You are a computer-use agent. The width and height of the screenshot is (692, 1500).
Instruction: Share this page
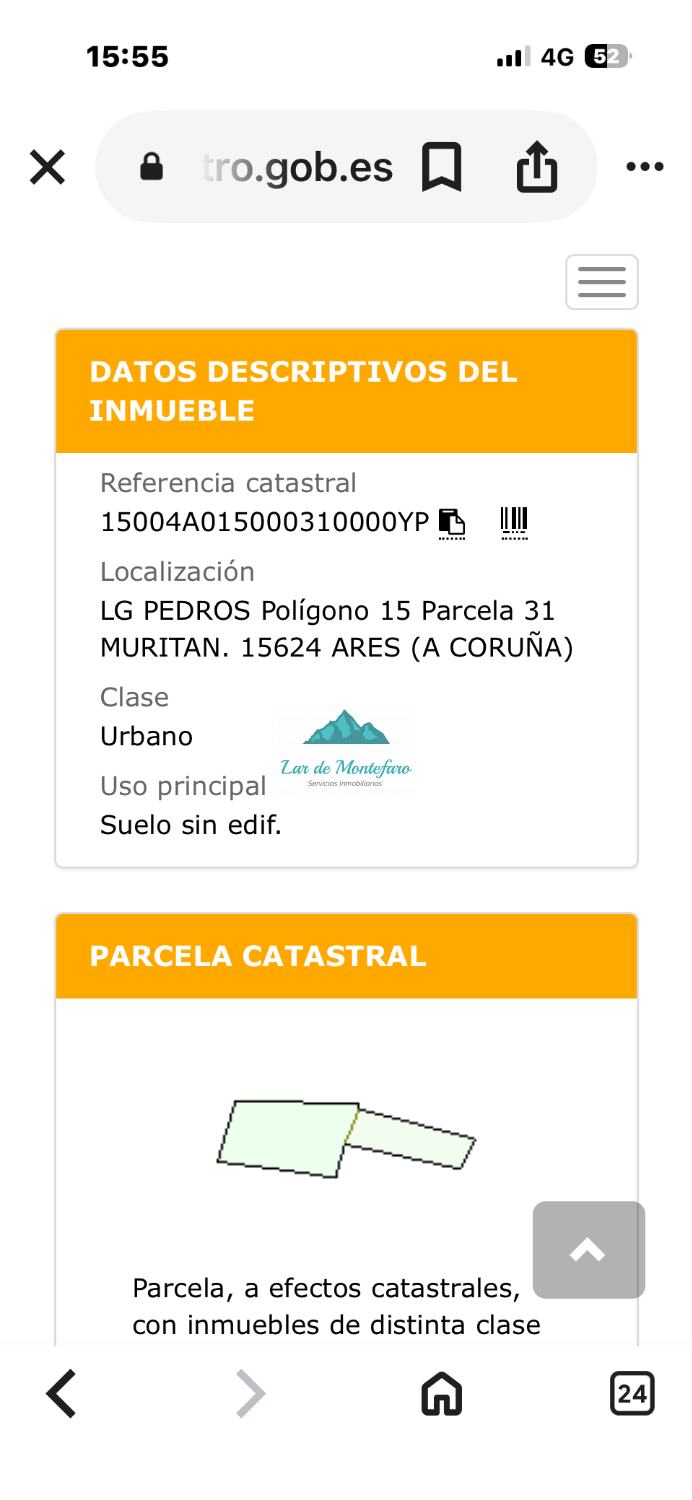pos(537,167)
